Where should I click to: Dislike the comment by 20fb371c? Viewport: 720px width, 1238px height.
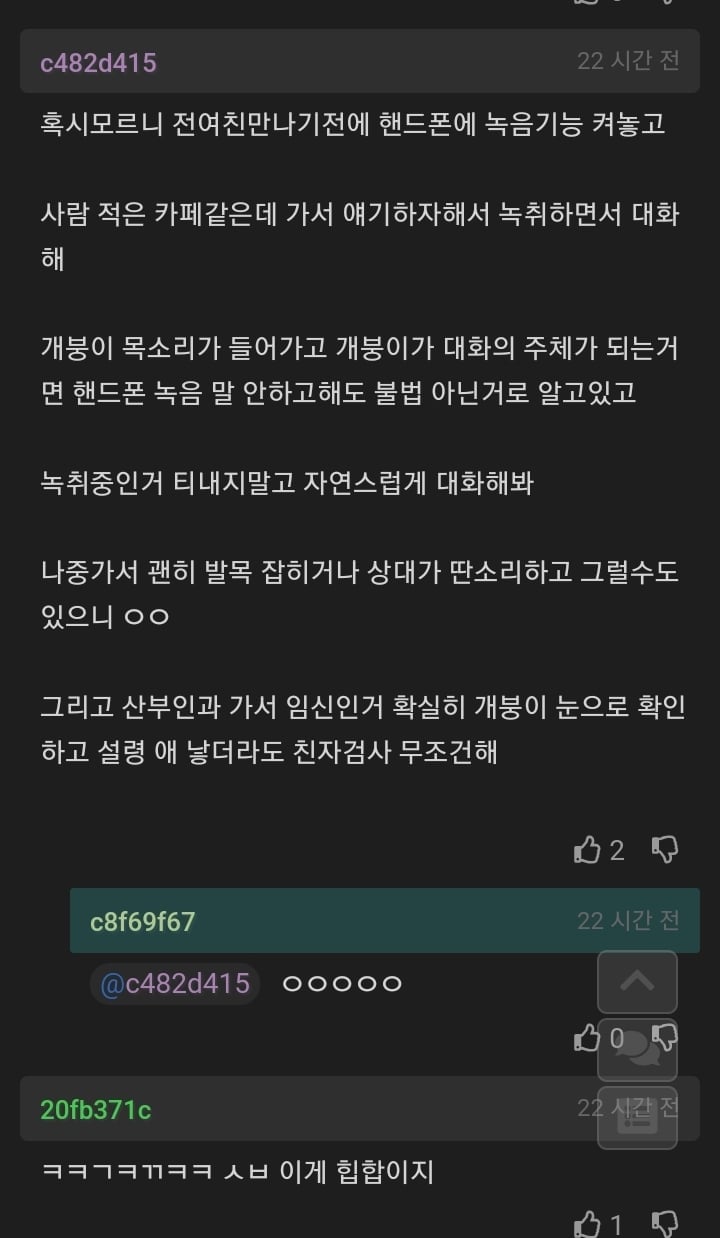pyautogui.click(x=665, y=1223)
